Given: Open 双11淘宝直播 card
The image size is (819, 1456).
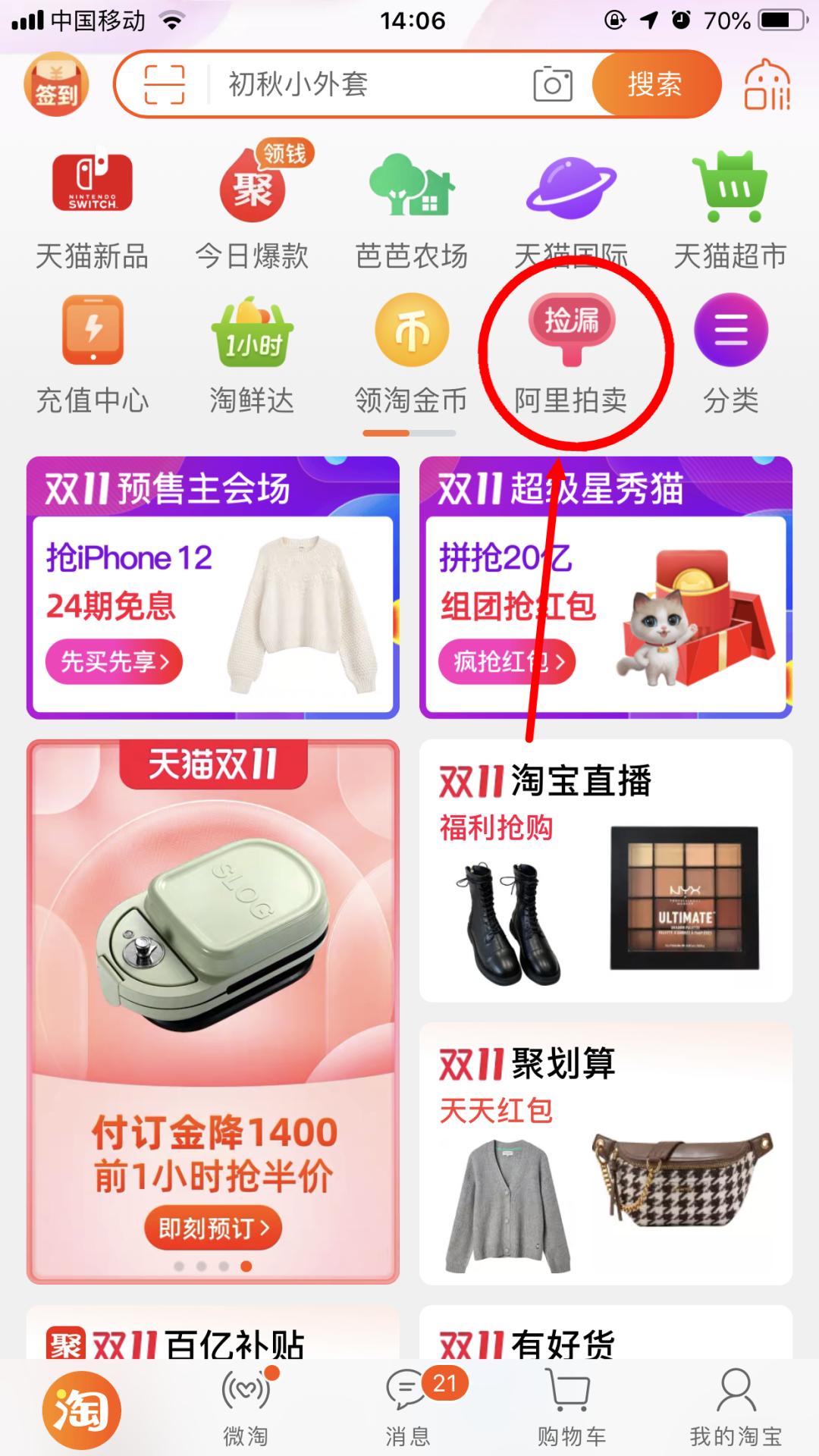Looking at the screenshot, I should 605,871.
